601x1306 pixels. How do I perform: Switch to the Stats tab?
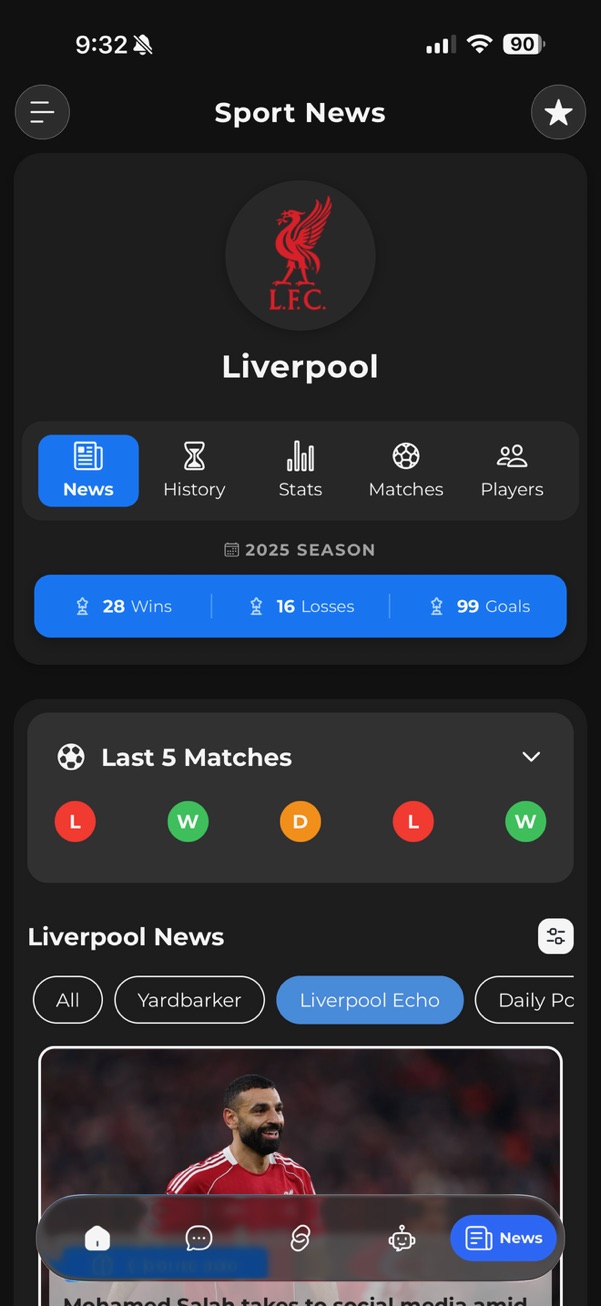300,470
